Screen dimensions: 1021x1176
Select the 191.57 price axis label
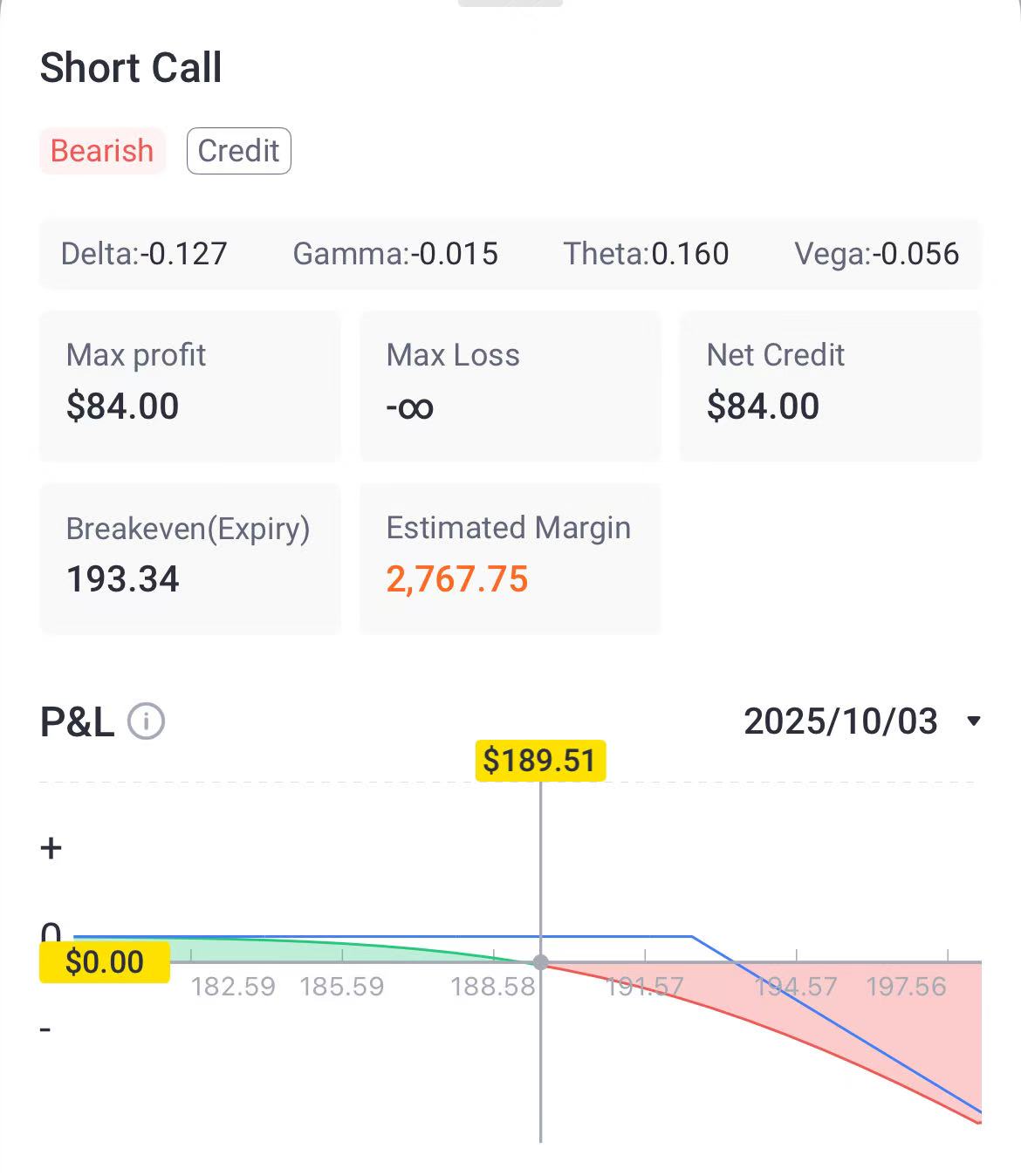tap(643, 987)
